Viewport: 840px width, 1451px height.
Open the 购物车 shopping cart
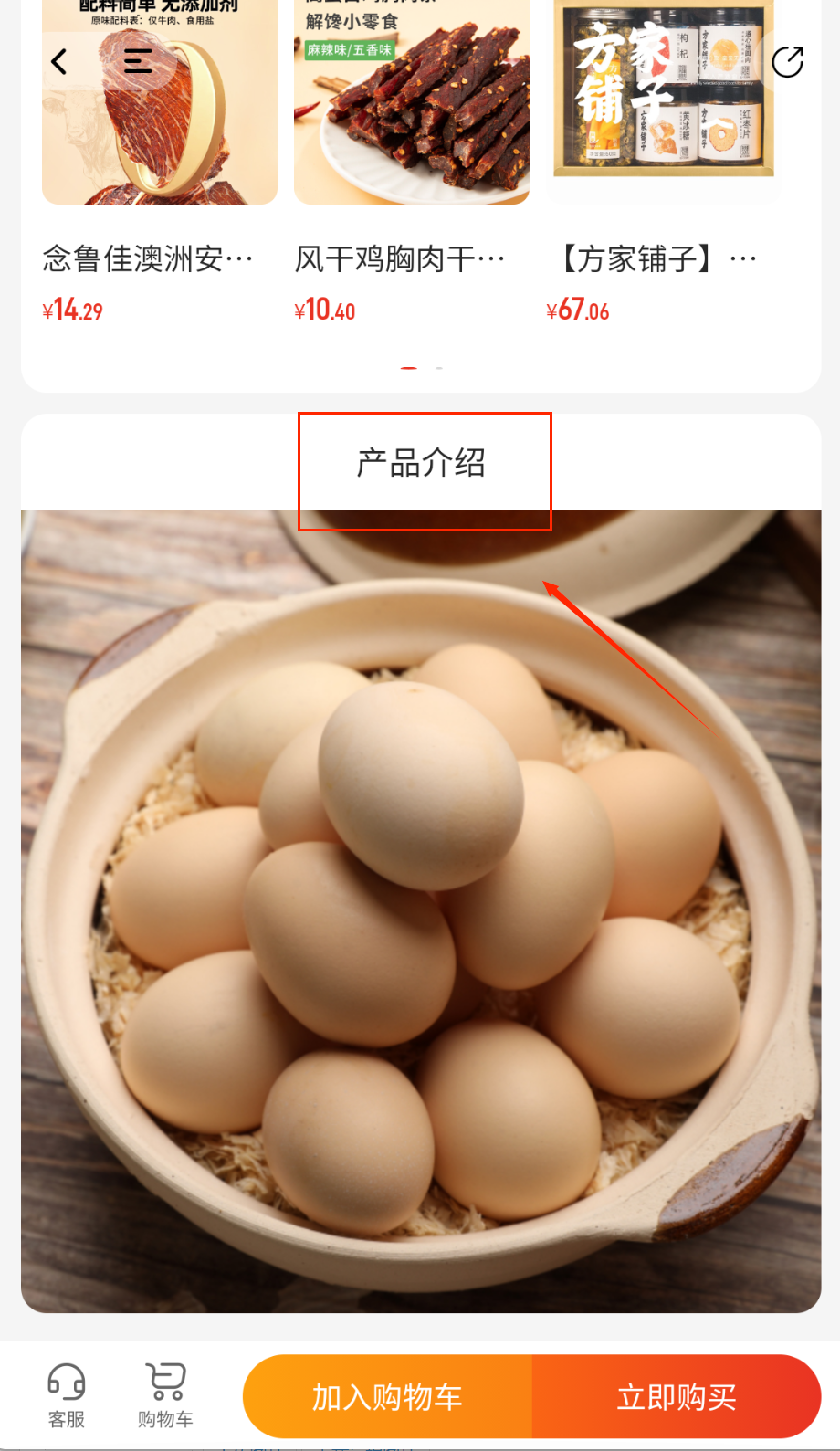(165, 1394)
